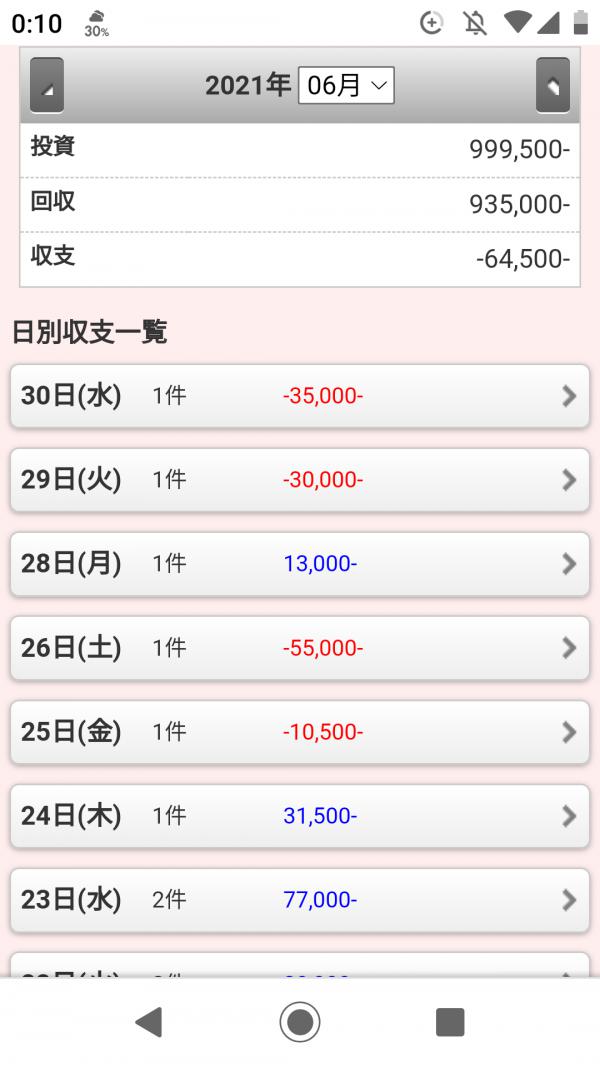
Task: Go to the next month
Action: 552,85
